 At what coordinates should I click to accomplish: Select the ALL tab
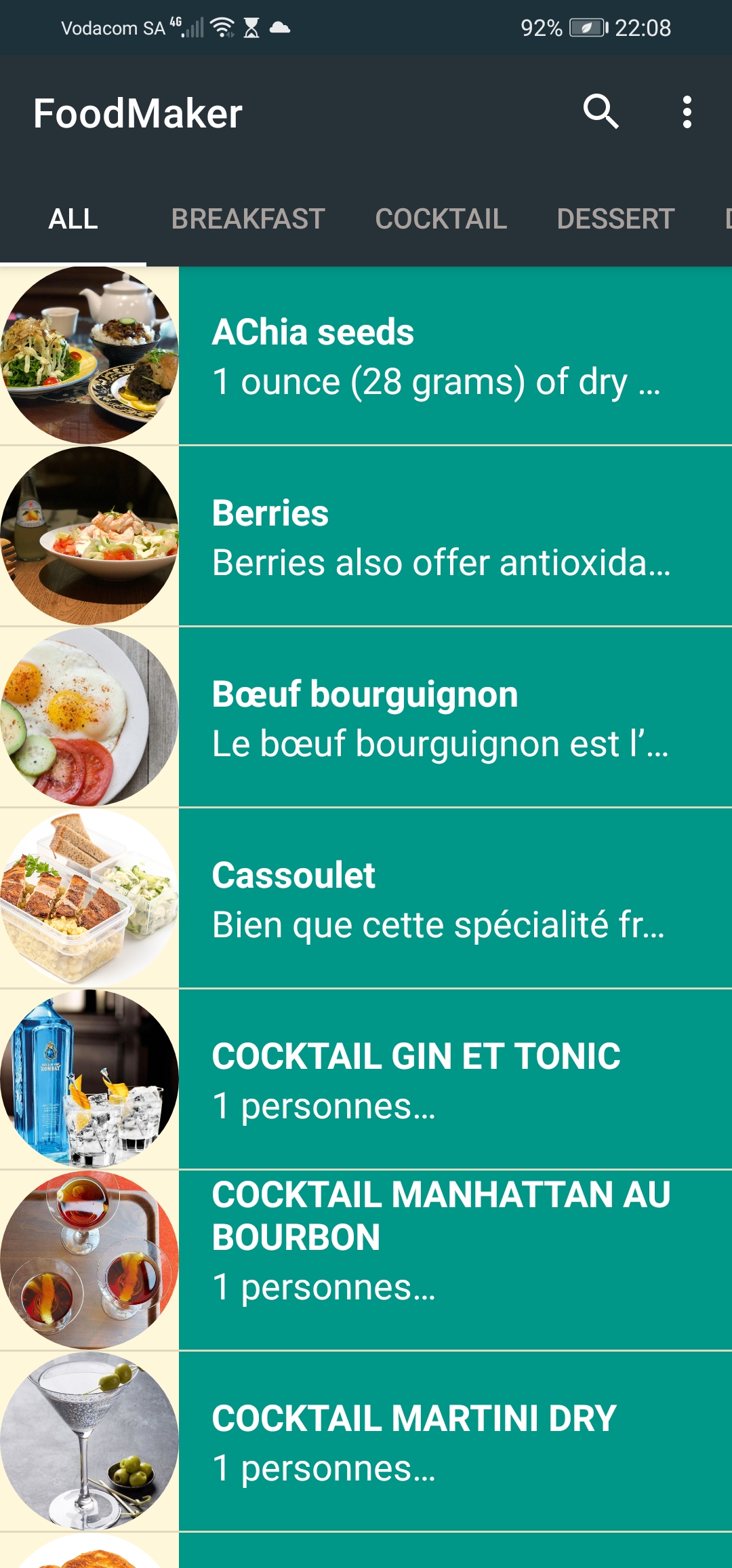73,219
